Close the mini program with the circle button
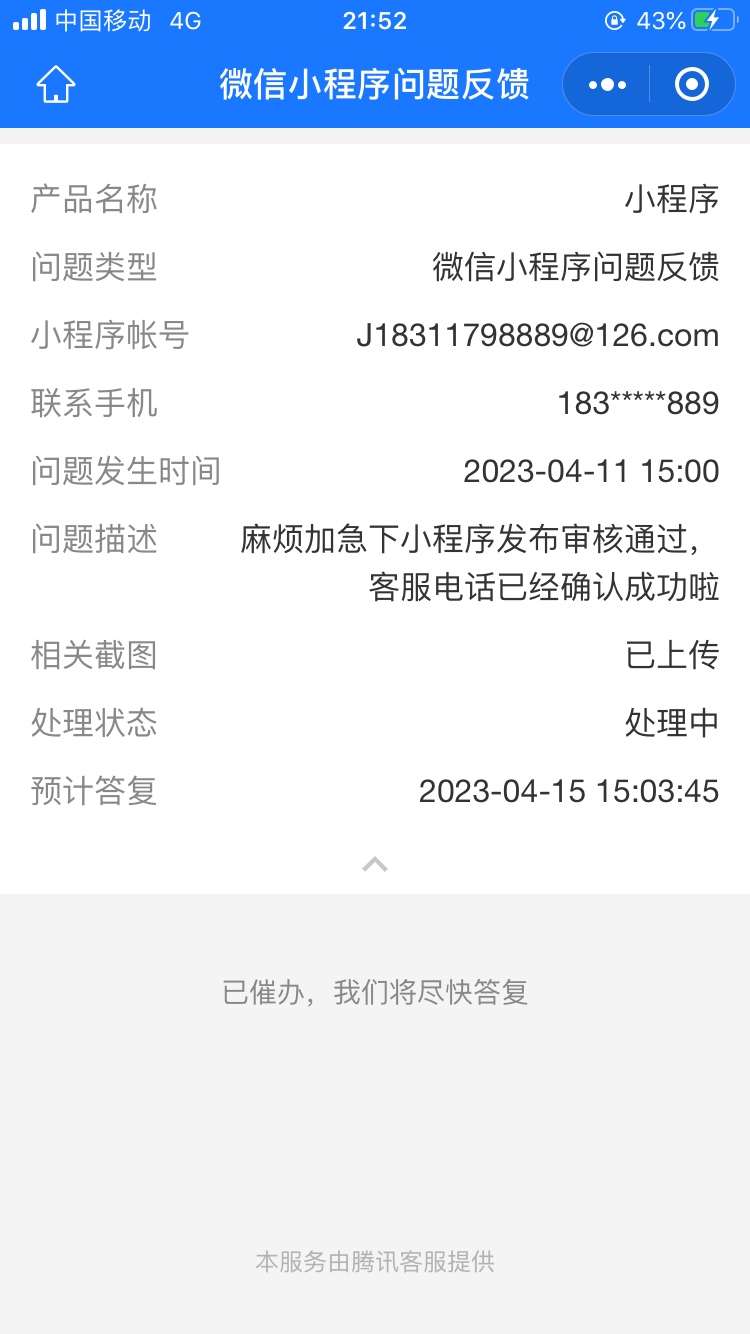 click(x=692, y=85)
